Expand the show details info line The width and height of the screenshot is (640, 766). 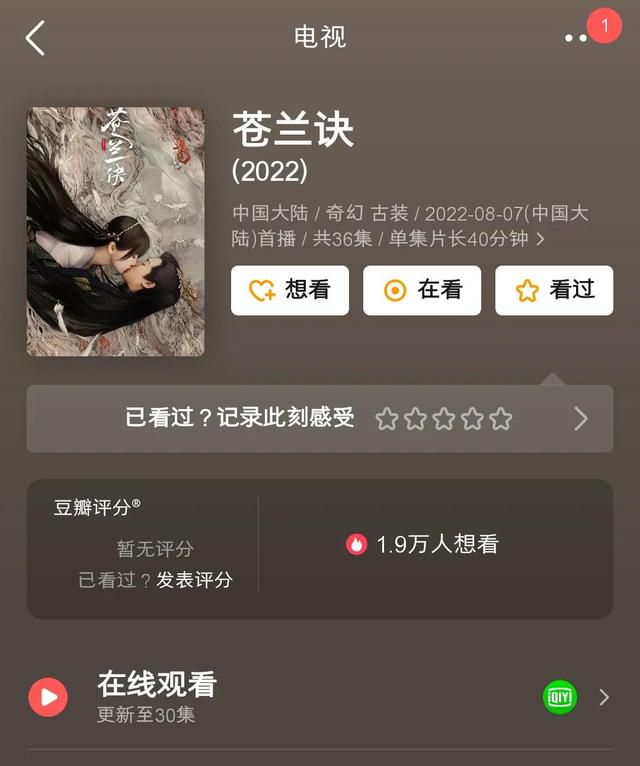pyautogui.click(x=540, y=239)
